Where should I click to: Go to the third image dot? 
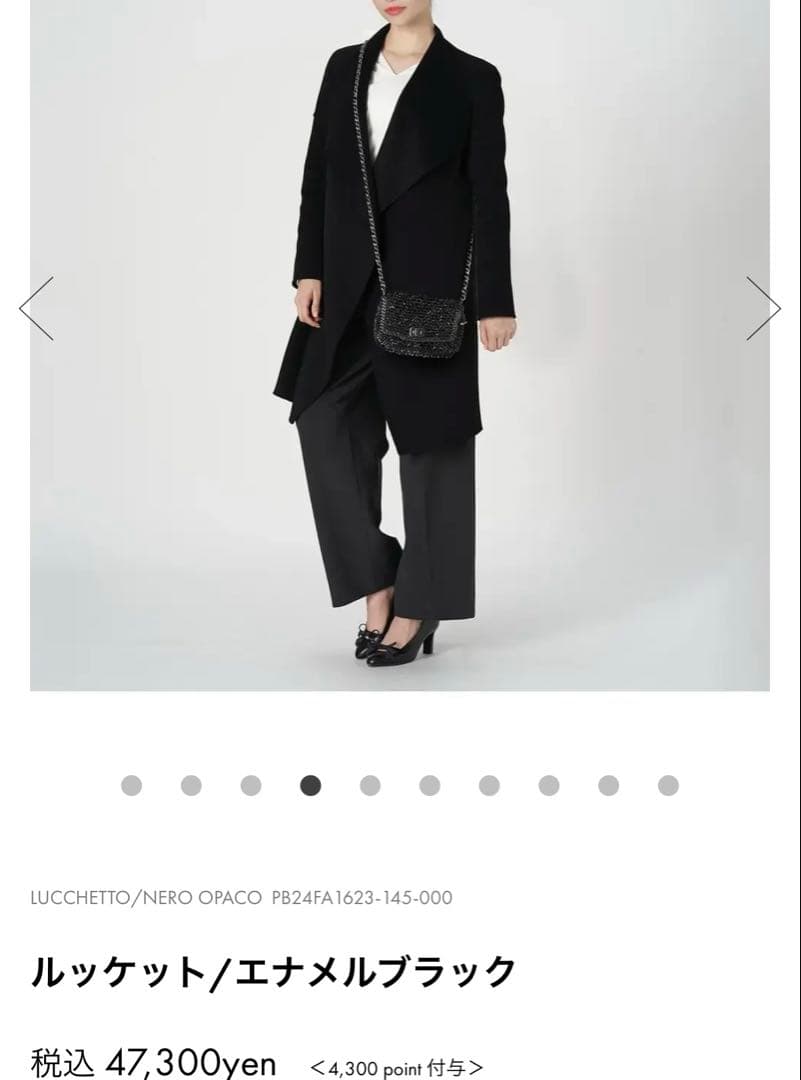[251, 786]
